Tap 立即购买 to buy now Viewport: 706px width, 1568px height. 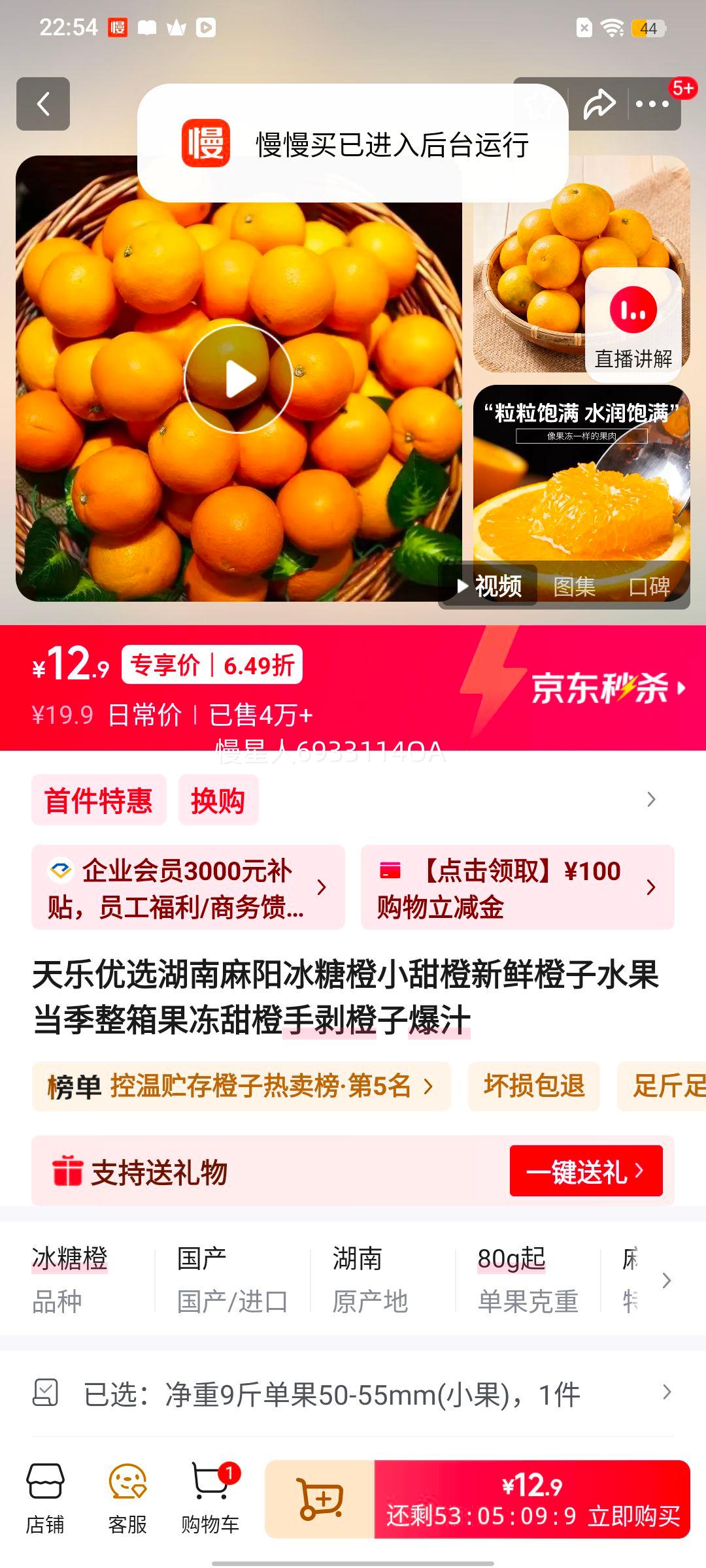532,1499
